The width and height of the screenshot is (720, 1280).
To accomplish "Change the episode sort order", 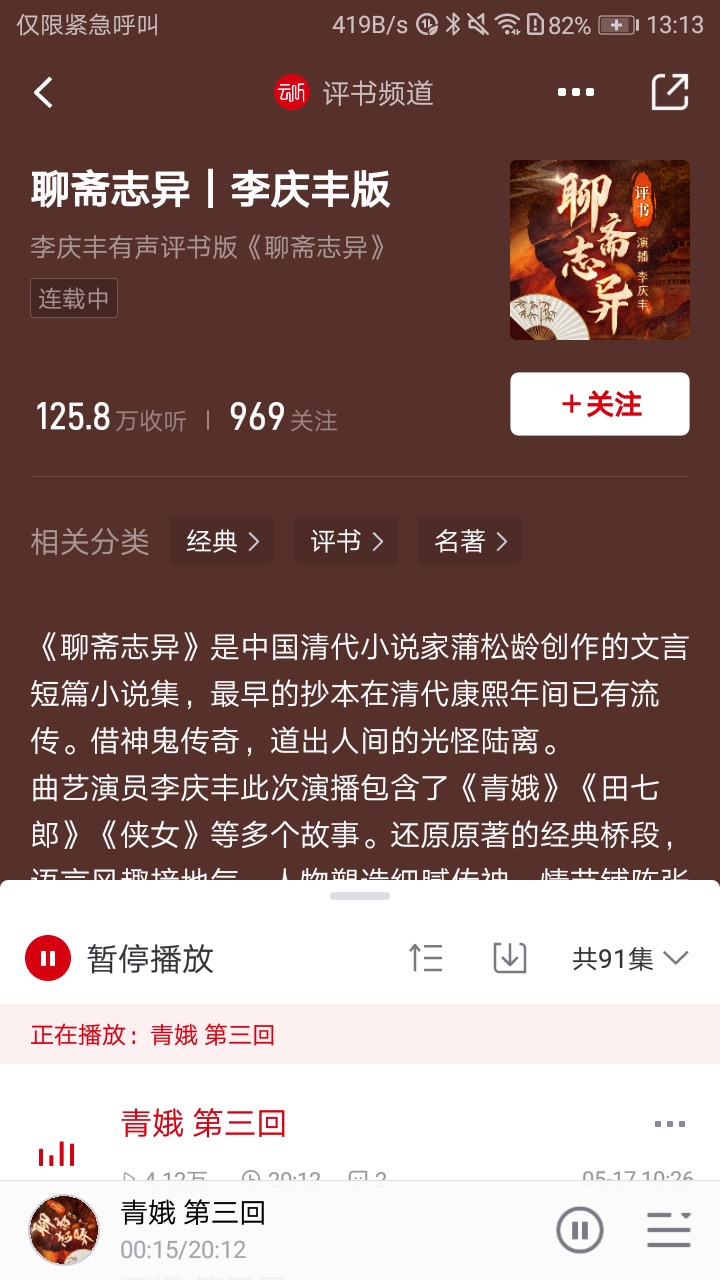I will tap(426, 958).
